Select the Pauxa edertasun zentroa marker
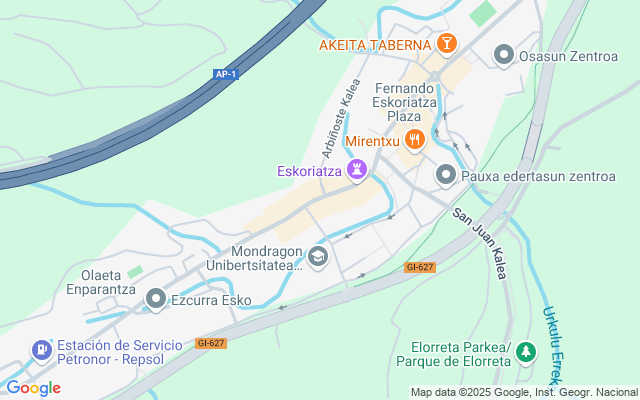The image size is (640, 400). coord(446,176)
